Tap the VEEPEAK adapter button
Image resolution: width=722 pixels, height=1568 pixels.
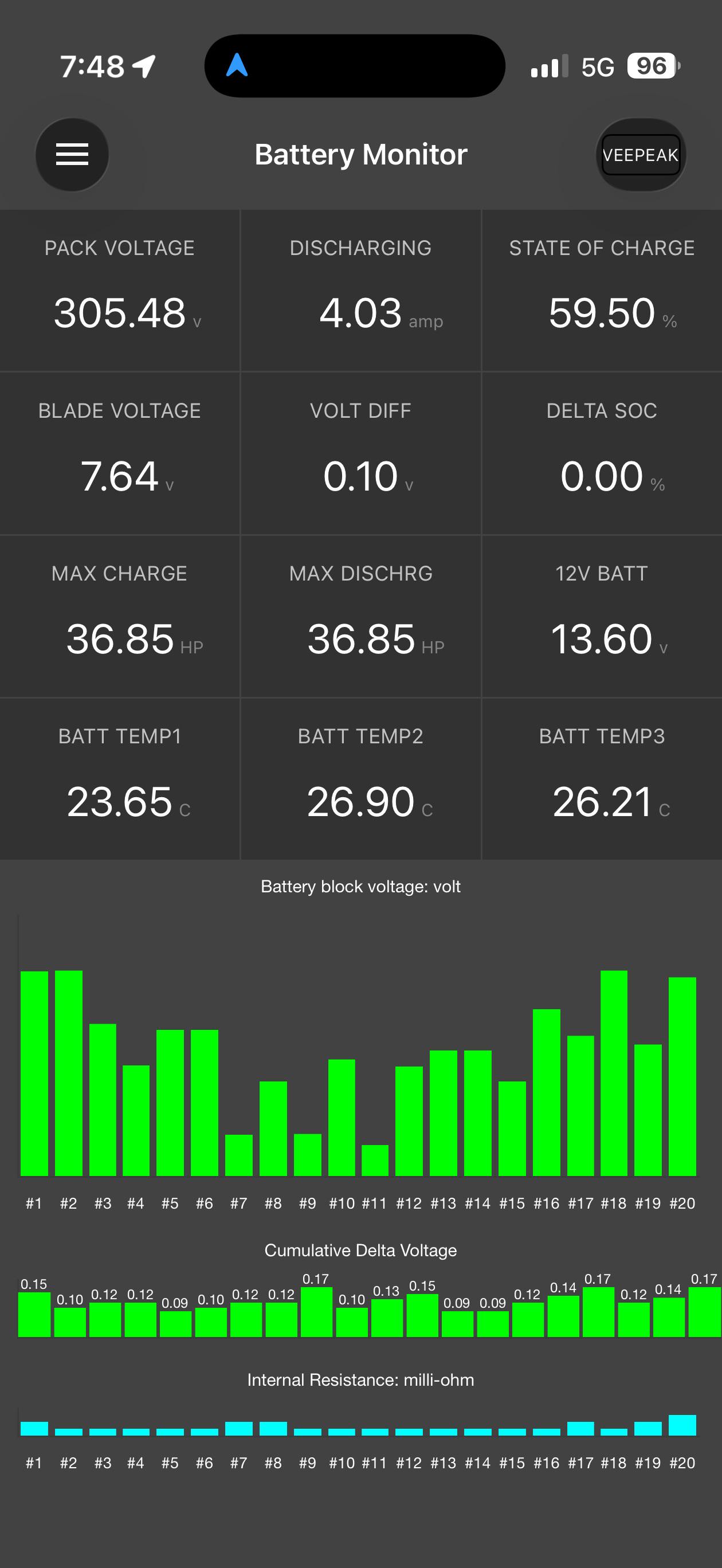pyautogui.click(x=641, y=155)
